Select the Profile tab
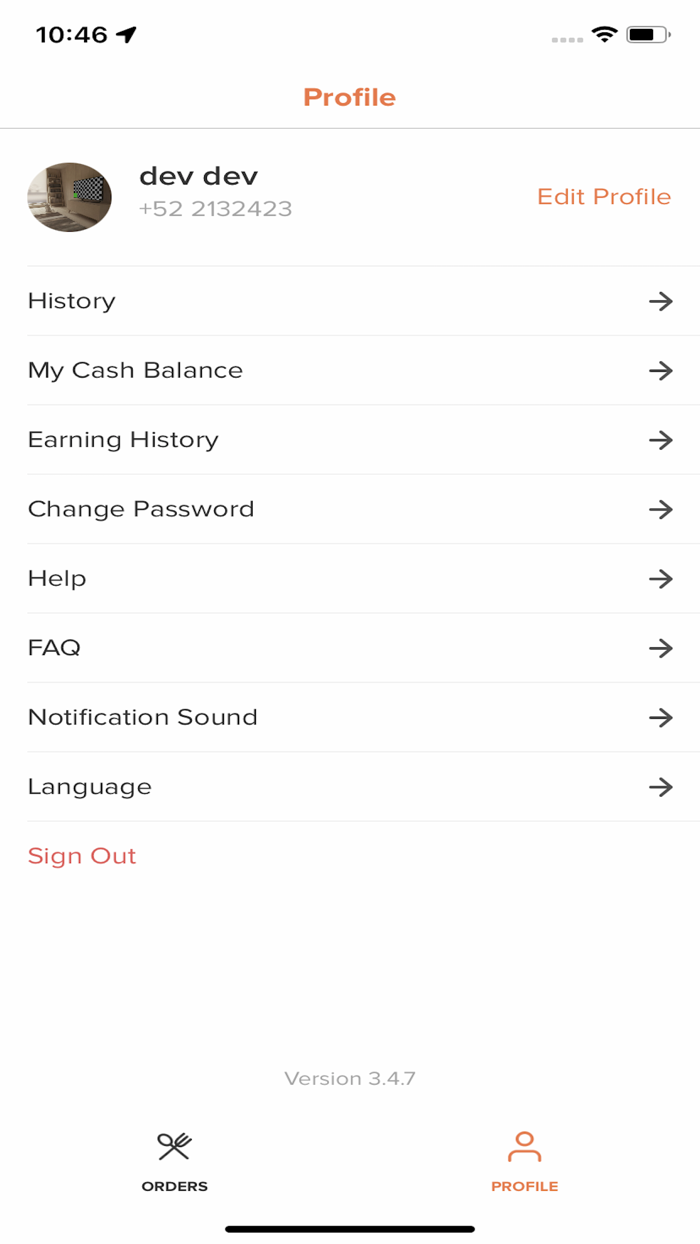 point(524,1161)
